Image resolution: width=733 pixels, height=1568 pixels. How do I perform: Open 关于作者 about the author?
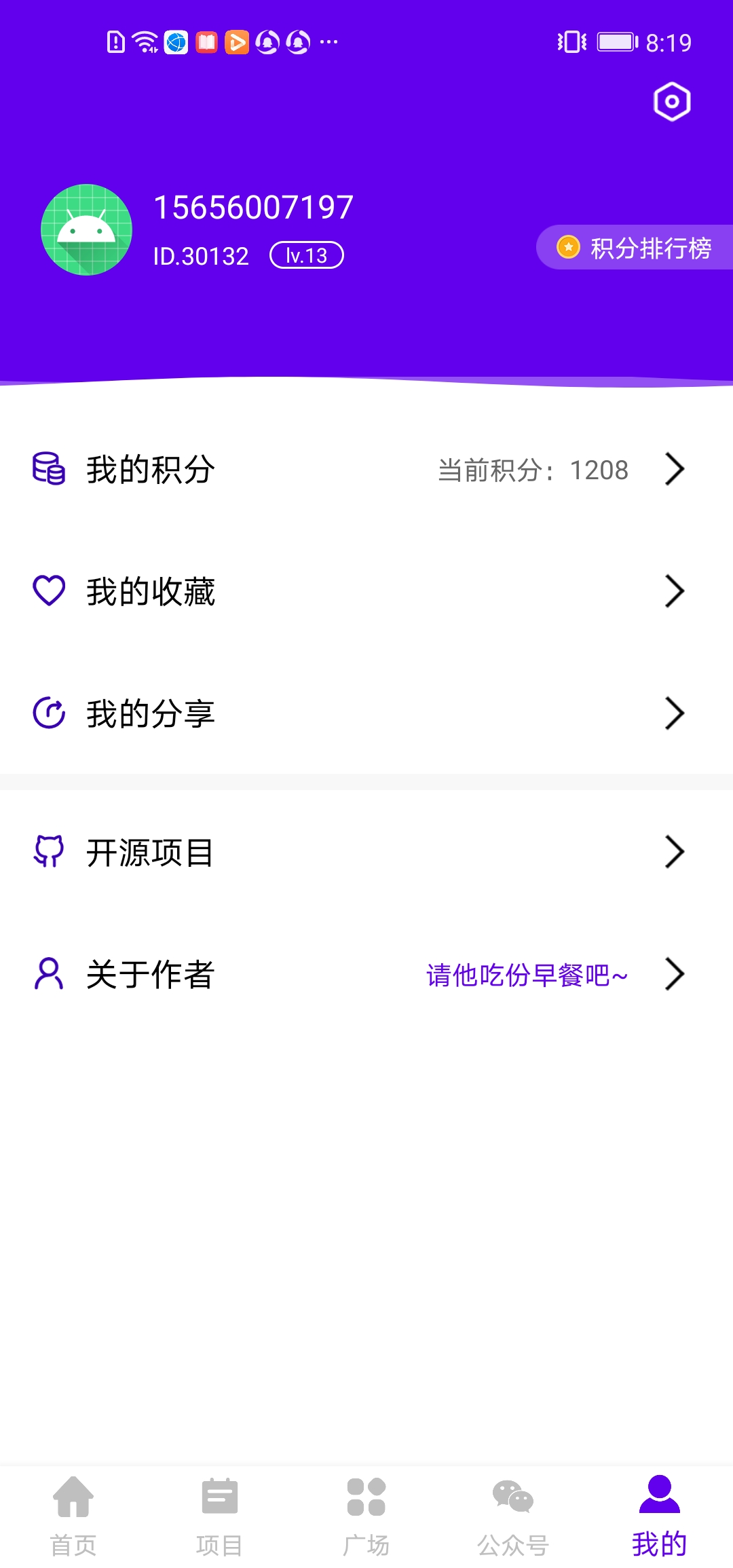366,975
